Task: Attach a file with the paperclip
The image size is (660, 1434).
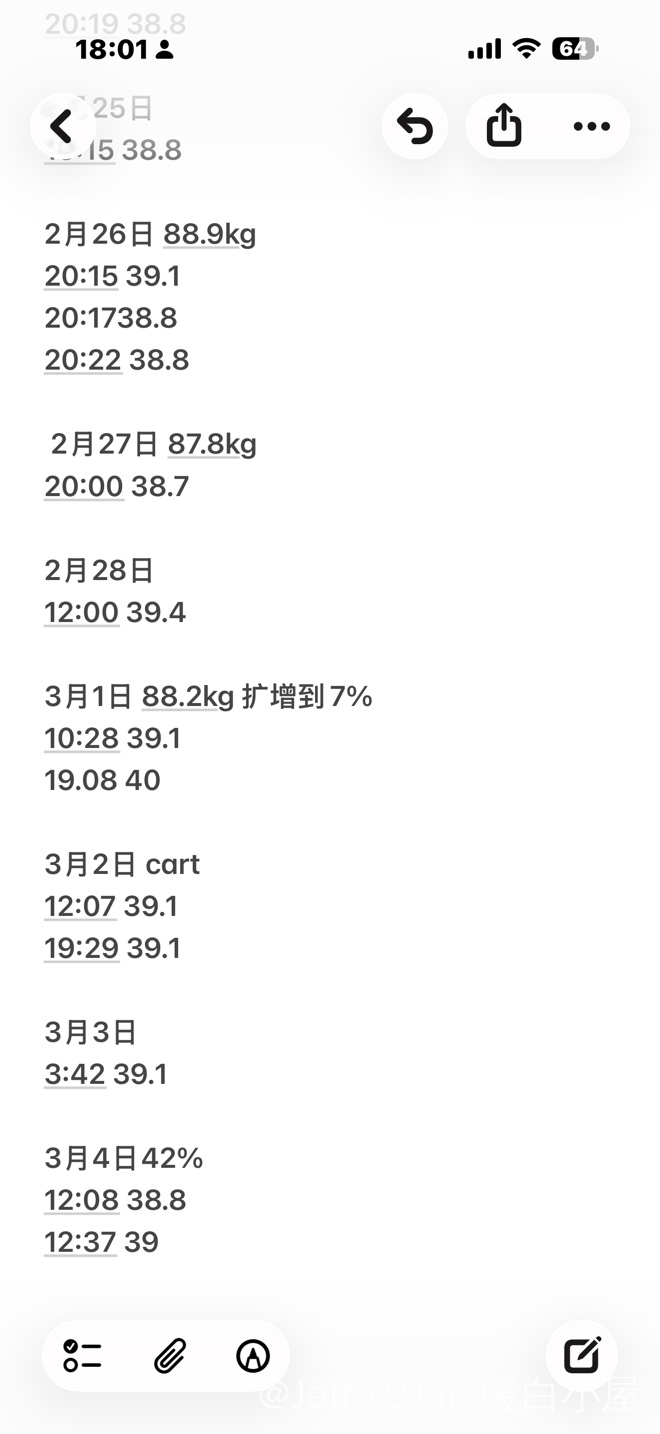Action: [x=169, y=1356]
